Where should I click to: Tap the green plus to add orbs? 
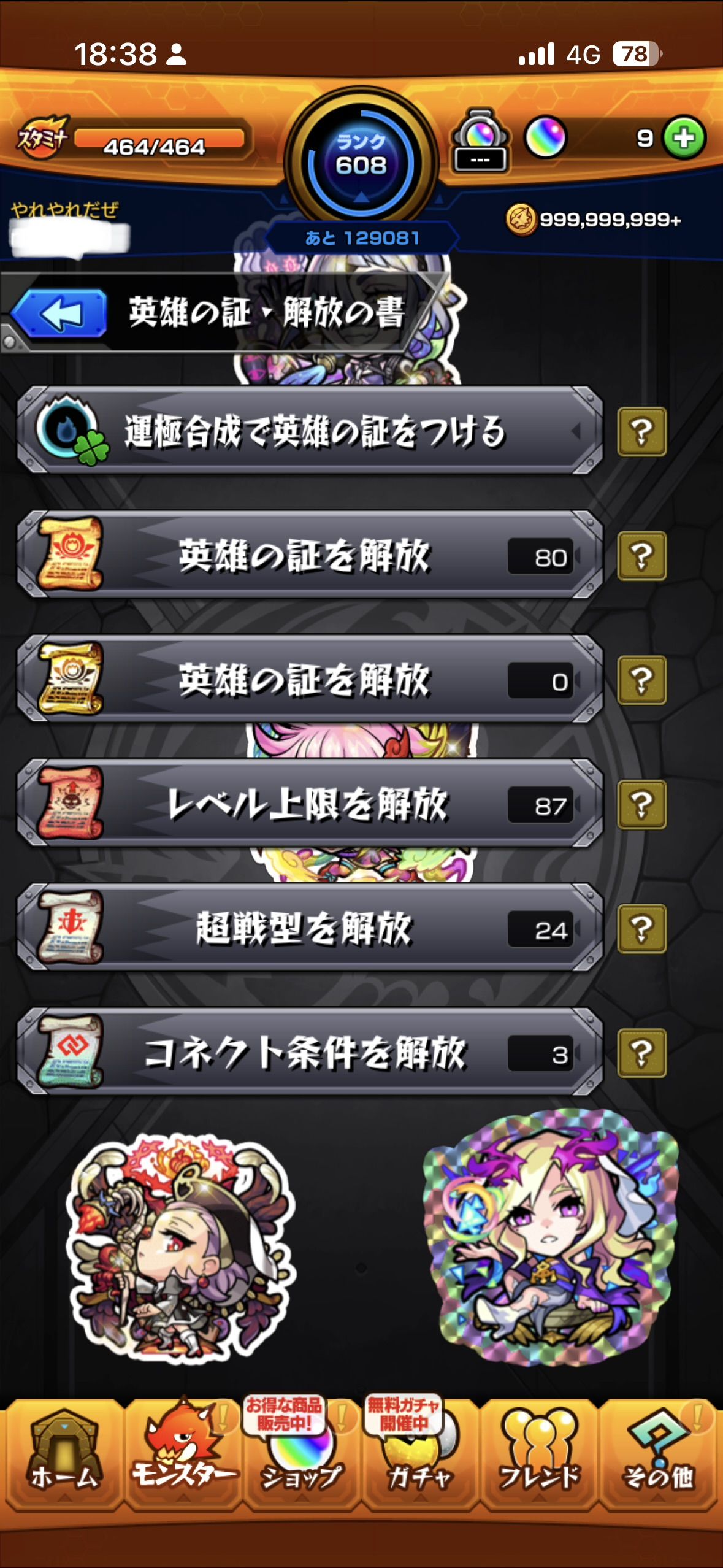[683, 138]
